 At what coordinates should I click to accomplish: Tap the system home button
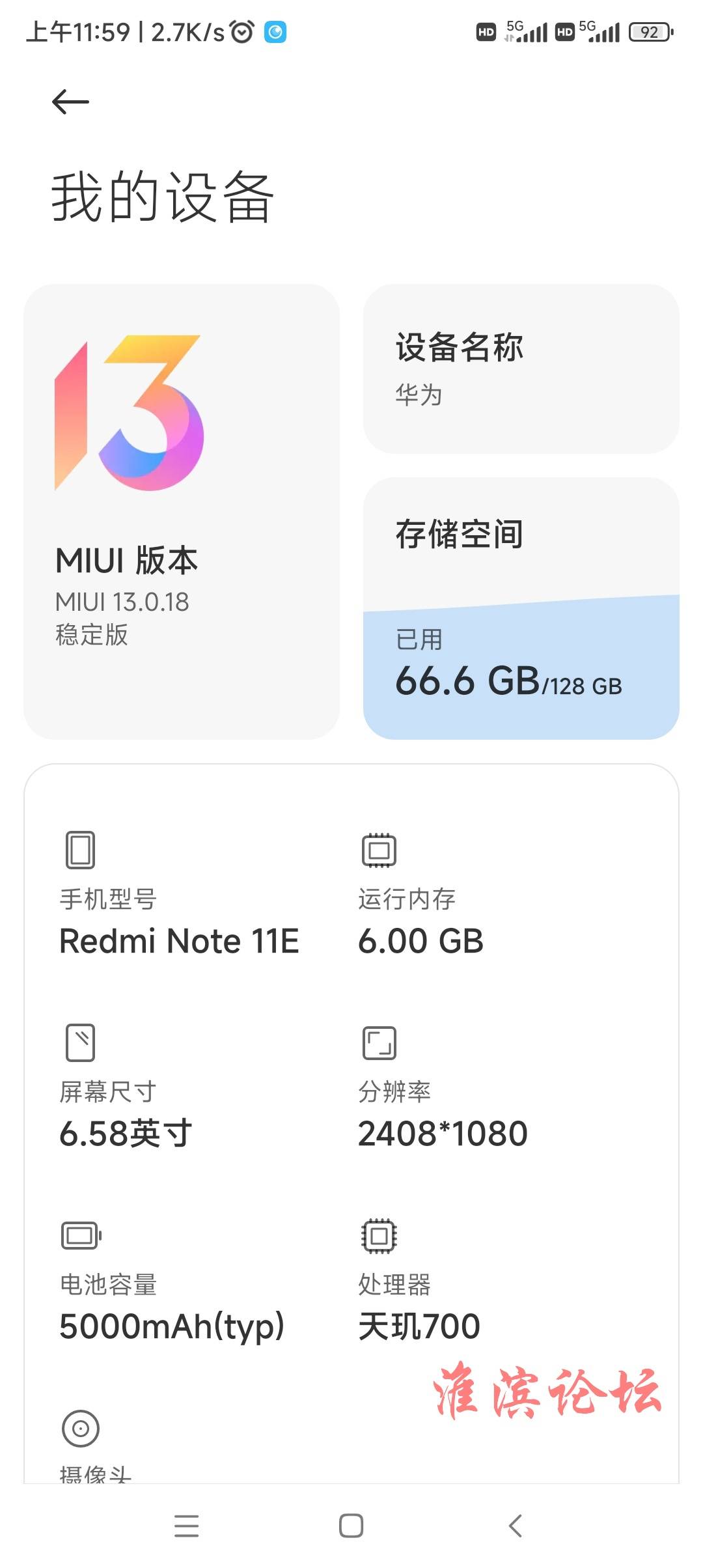point(351,1526)
